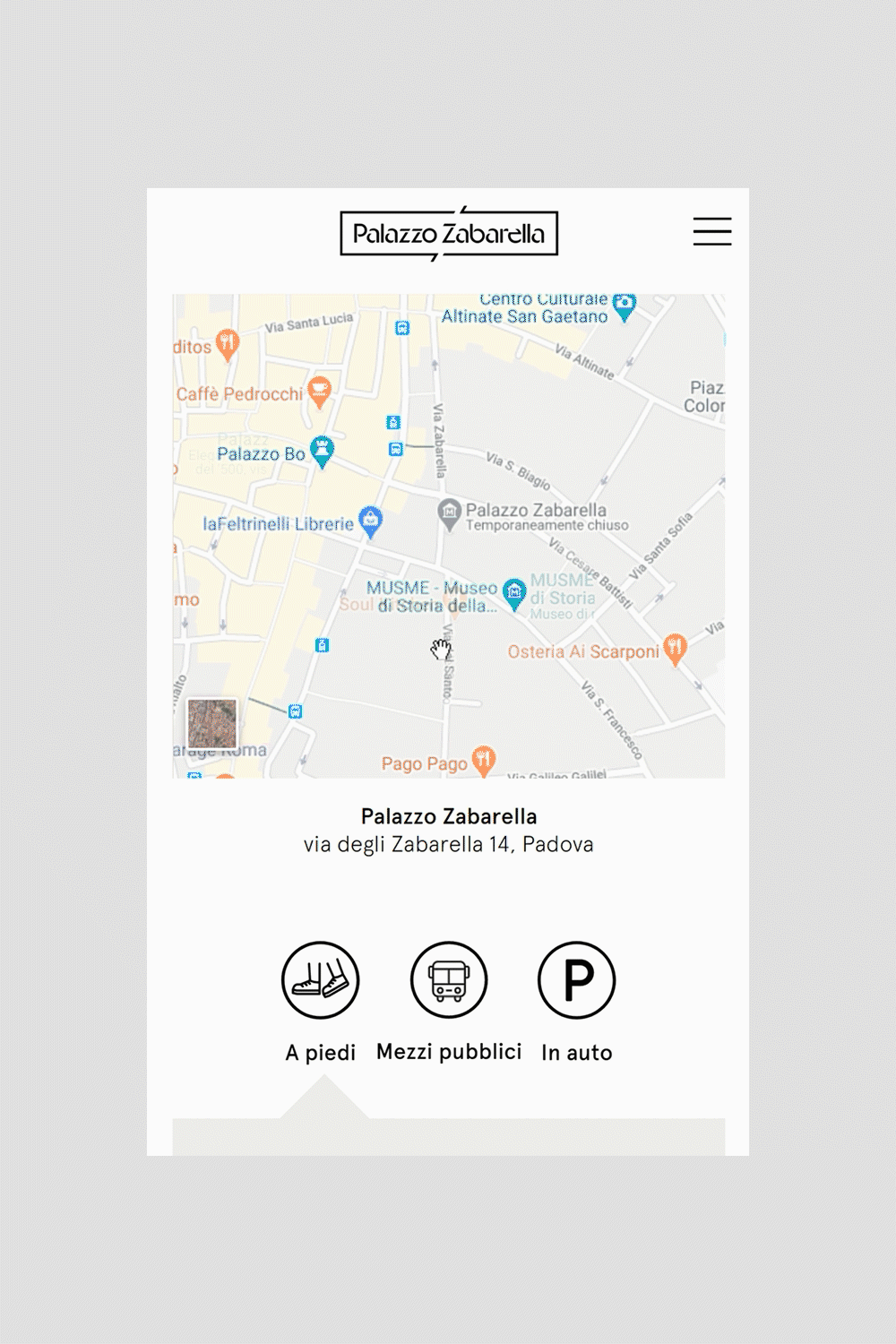Tap laFeltrinelli Librerie map pin
Screen dimensions: 896x1344
tap(370, 519)
